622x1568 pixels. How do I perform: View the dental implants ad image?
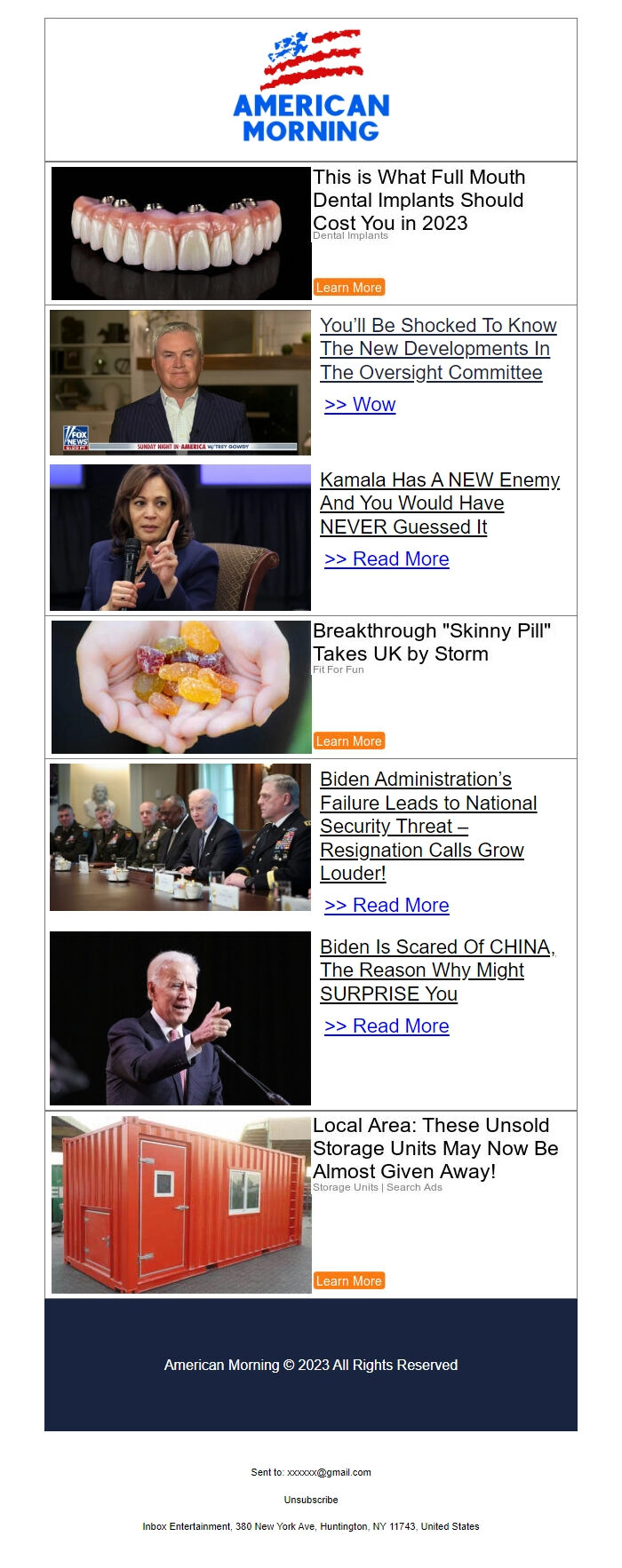point(181,234)
